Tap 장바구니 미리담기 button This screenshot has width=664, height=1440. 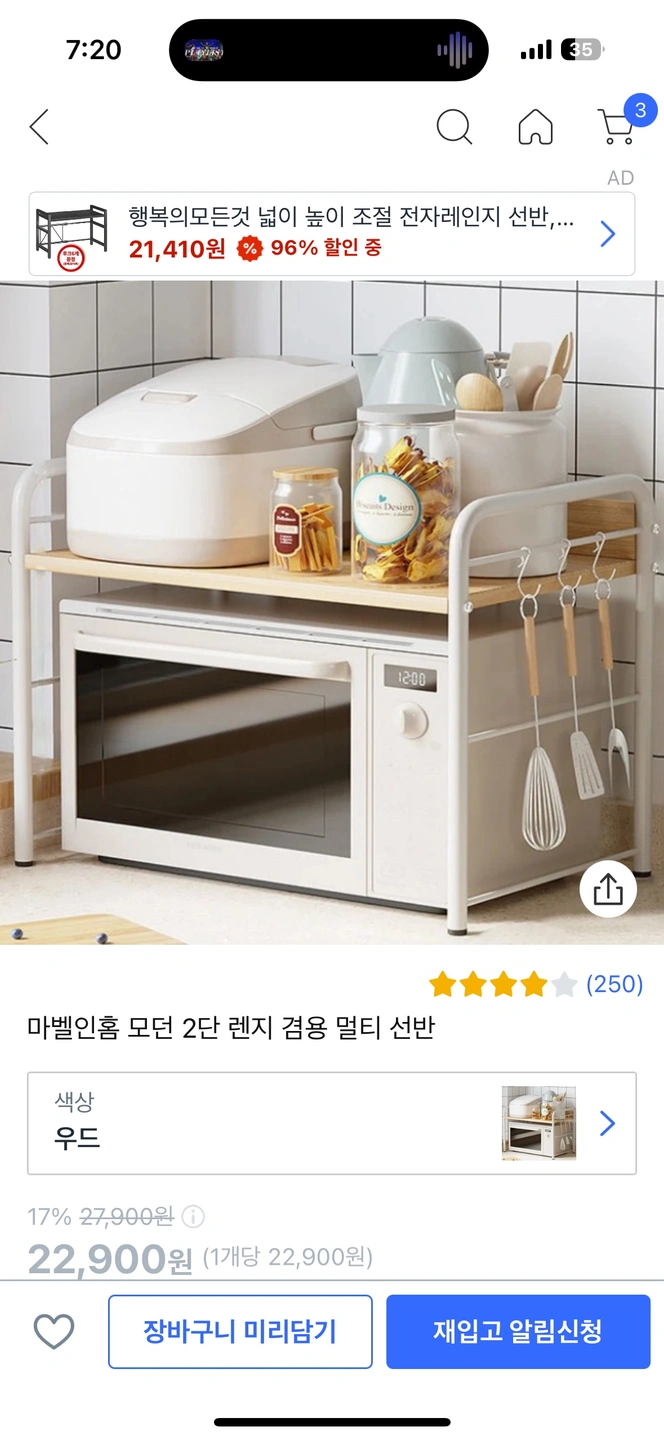point(240,1332)
